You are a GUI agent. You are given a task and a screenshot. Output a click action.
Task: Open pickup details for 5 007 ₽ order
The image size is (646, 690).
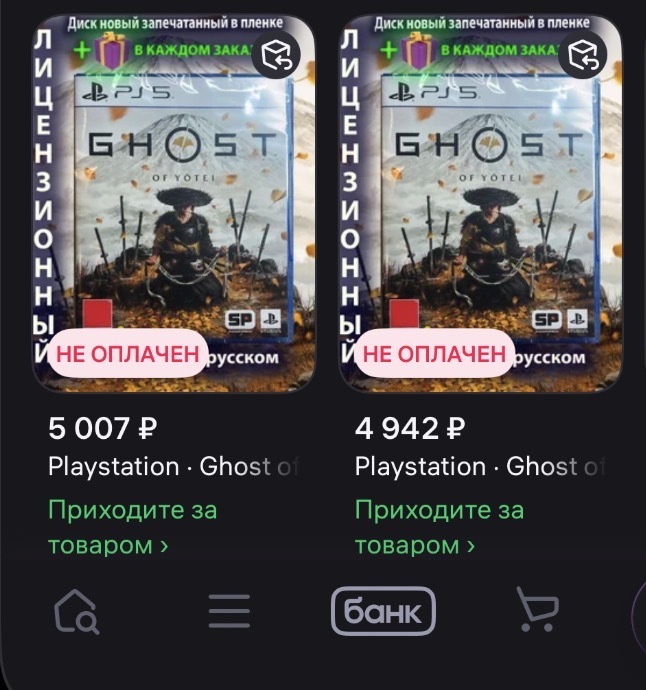click(x=132, y=527)
